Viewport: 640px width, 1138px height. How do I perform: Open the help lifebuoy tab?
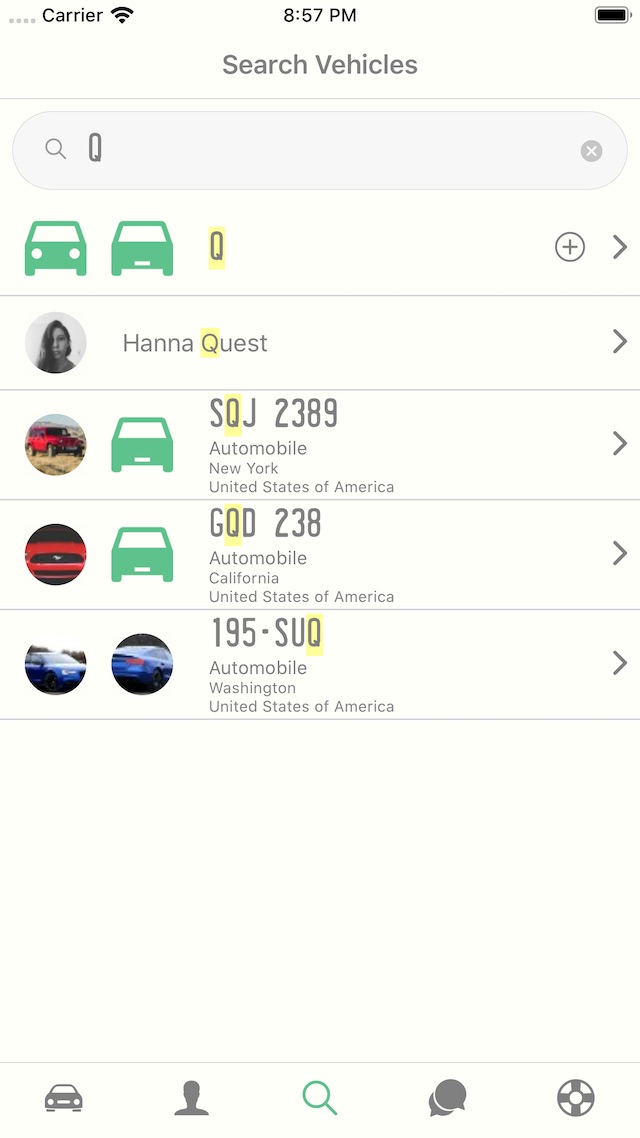[x=575, y=1098]
